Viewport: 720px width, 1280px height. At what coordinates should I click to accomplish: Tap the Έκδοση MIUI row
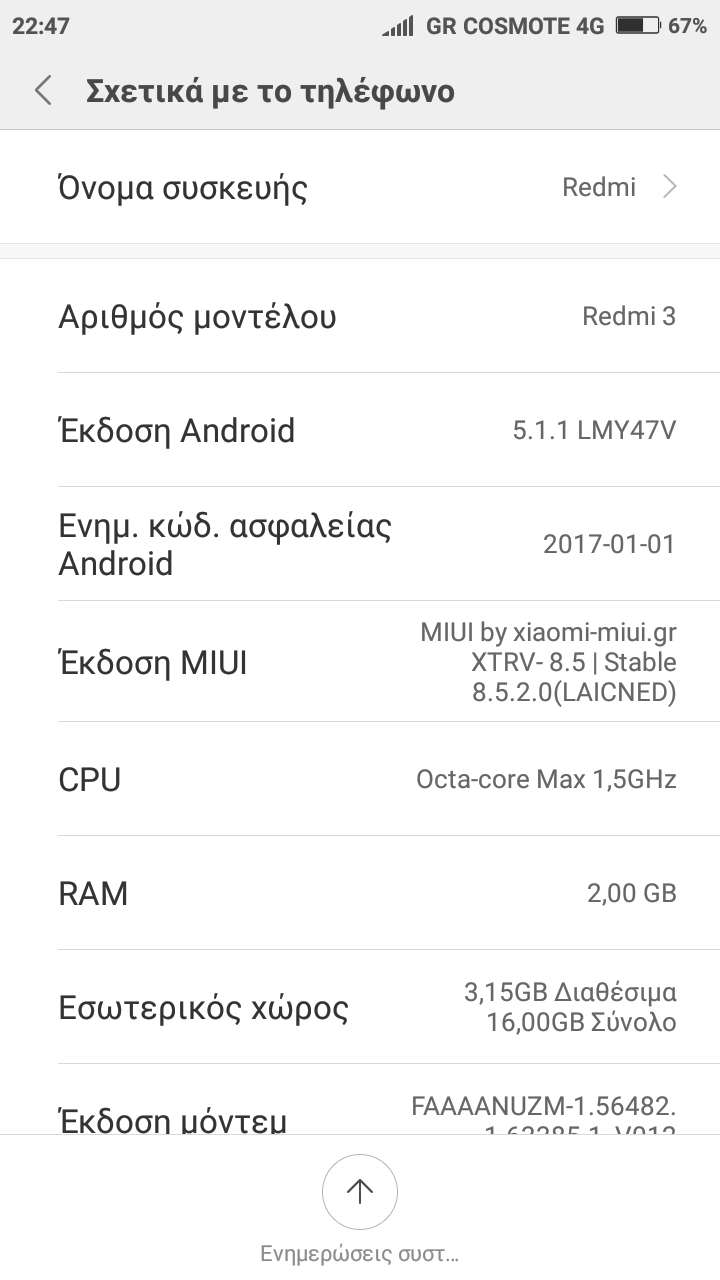[x=360, y=662]
